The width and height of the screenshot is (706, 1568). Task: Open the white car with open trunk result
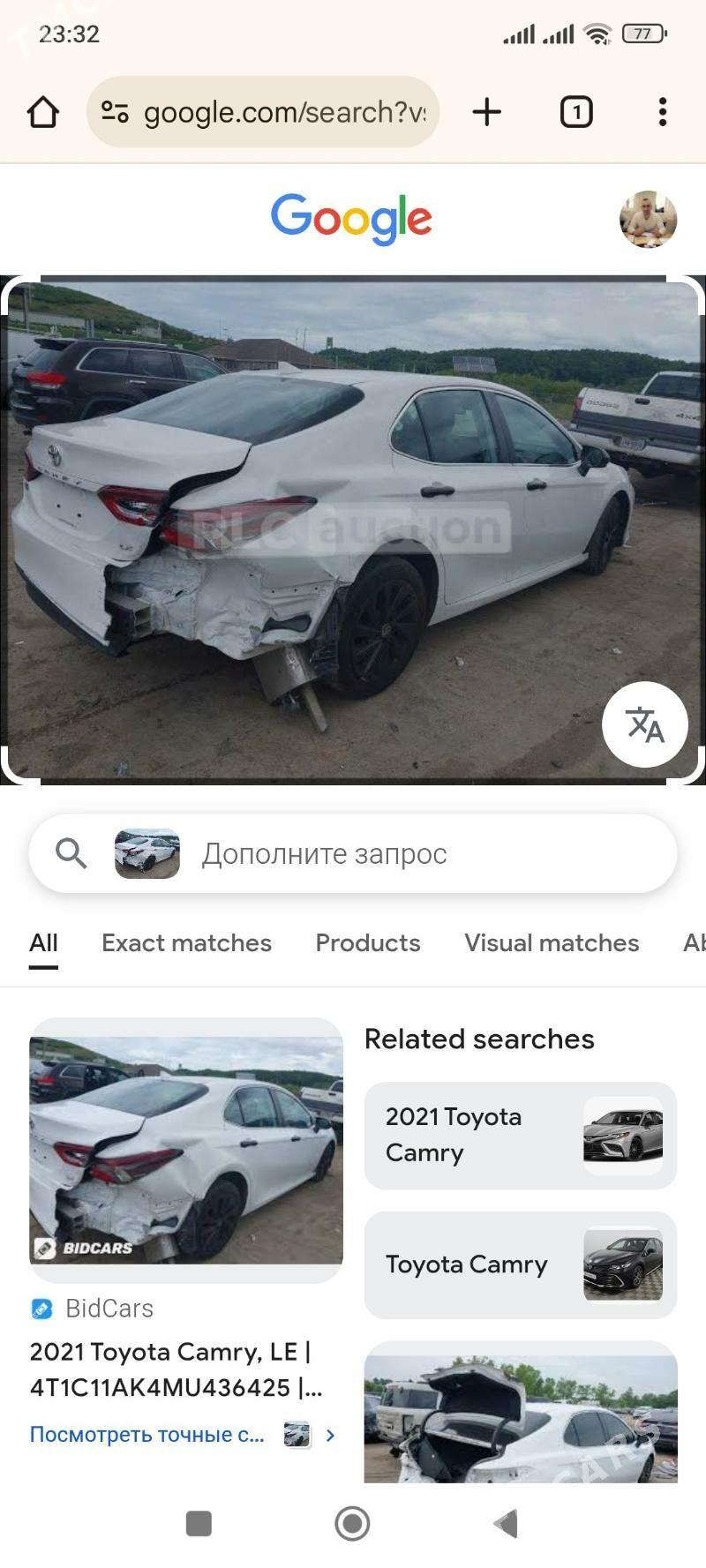click(520, 1411)
